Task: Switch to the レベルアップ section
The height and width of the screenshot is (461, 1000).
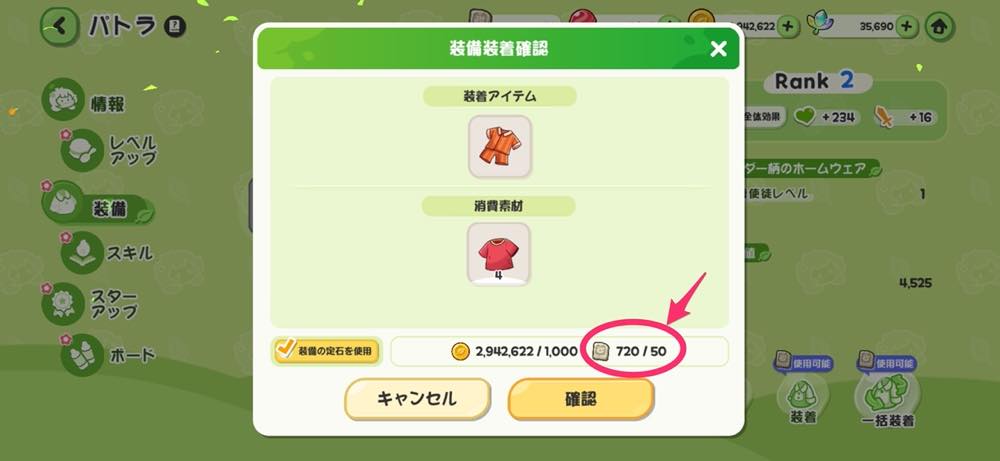Action: 110,152
